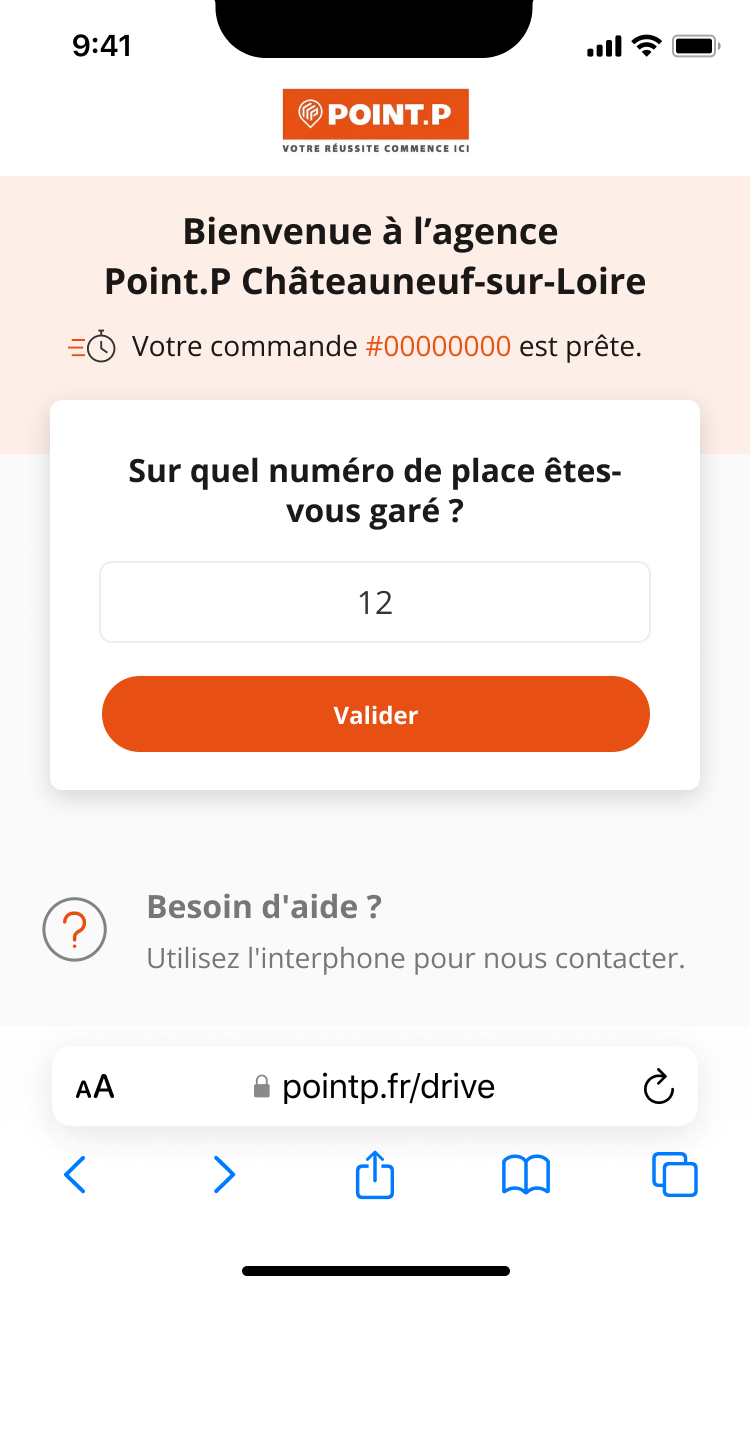This screenshot has width=750, height=1454.
Task: Tap the pointp.fr/drive address bar
Action: tap(375, 1086)
